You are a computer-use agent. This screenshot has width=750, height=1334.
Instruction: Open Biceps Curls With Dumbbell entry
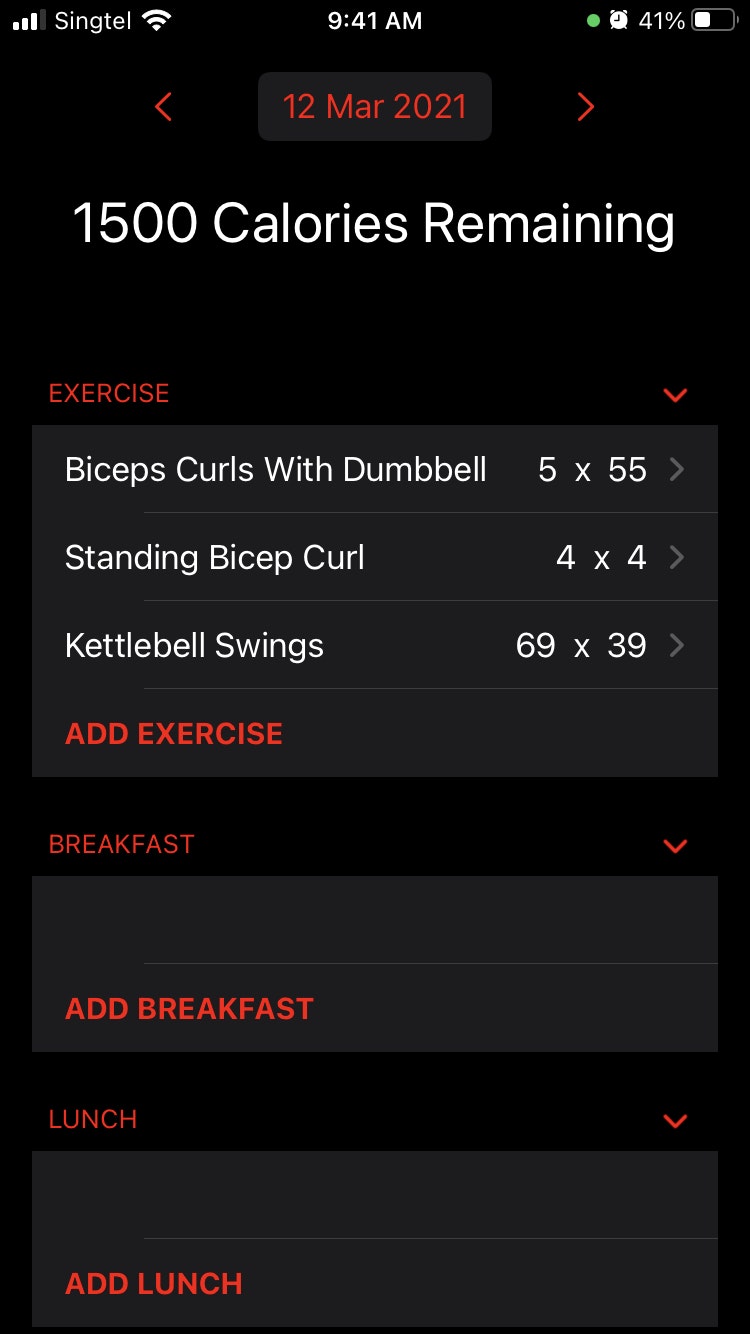[375, 470]
